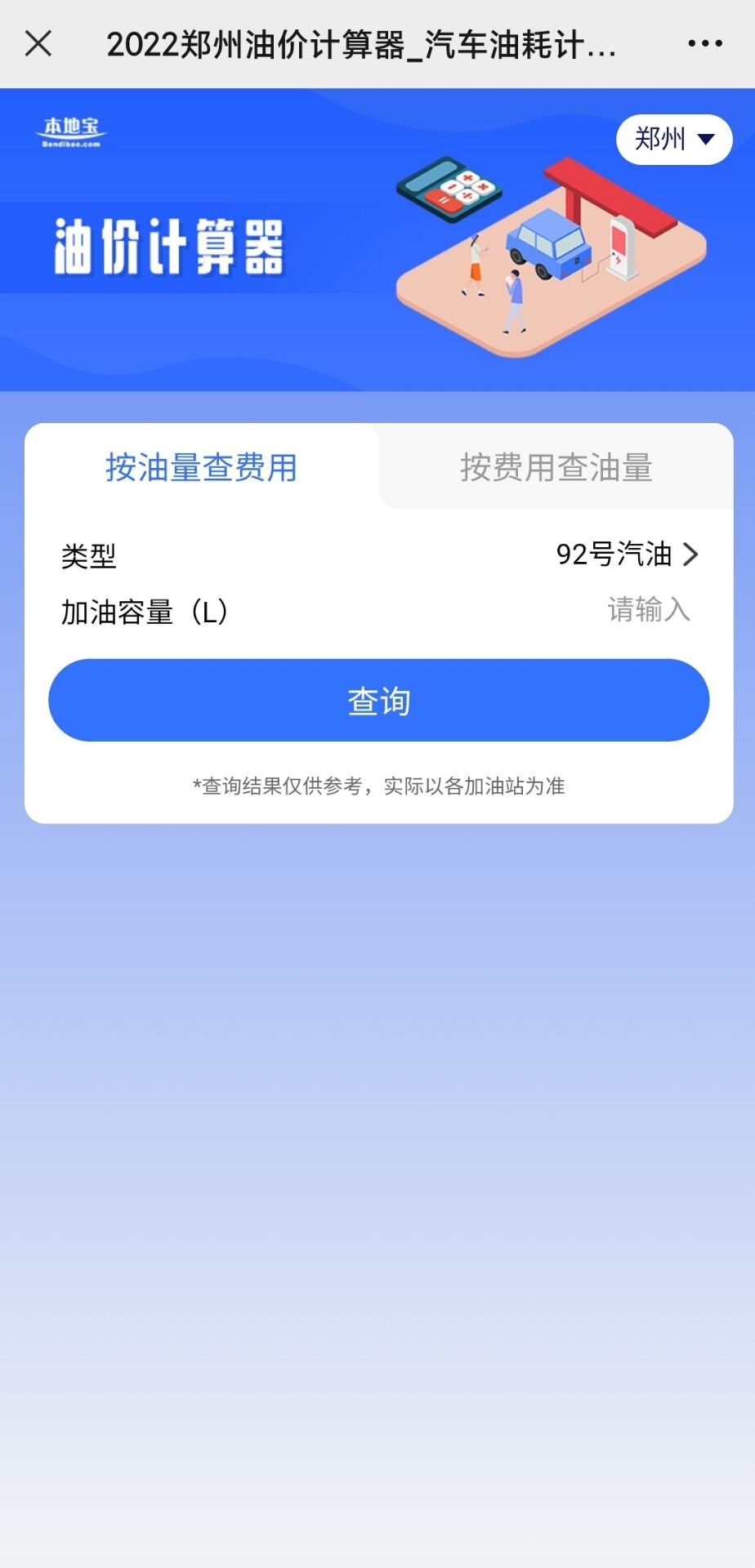The width and height of the screenshot is (755, 1568).
Task: Switch to the 按费用查油量 tab
Action: click(556, 468)
